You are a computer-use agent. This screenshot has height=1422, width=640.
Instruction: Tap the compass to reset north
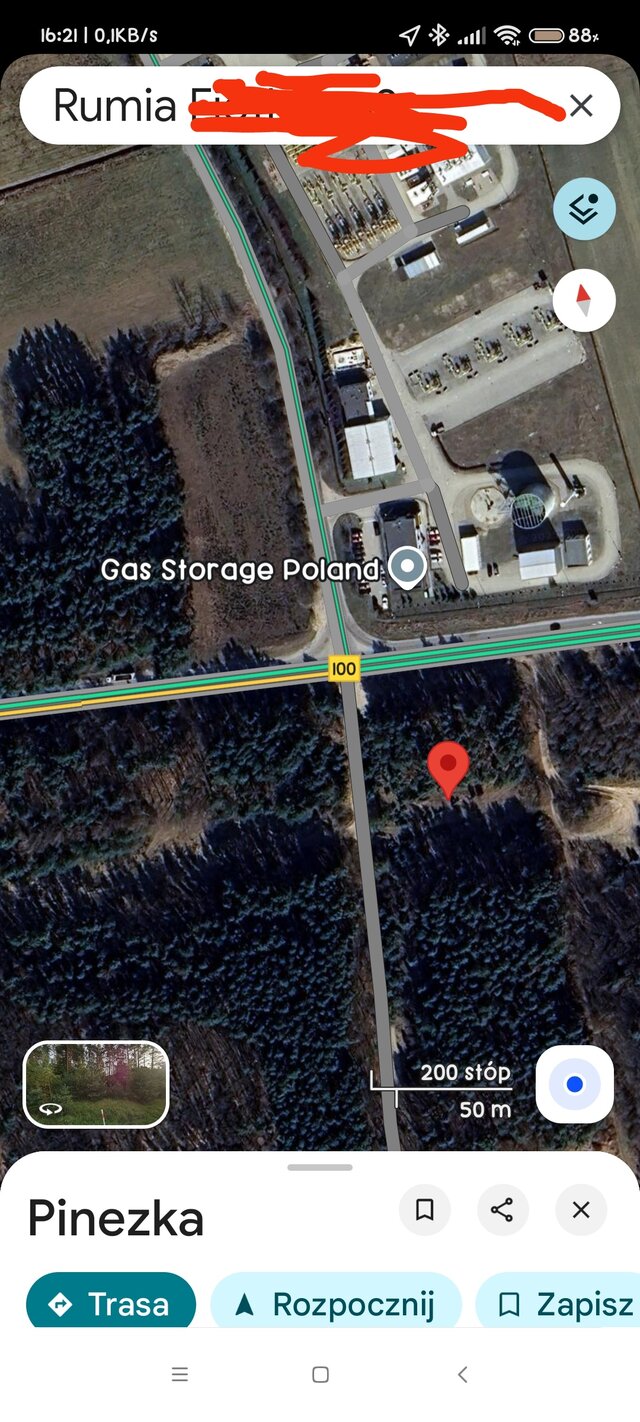(584, 300)
